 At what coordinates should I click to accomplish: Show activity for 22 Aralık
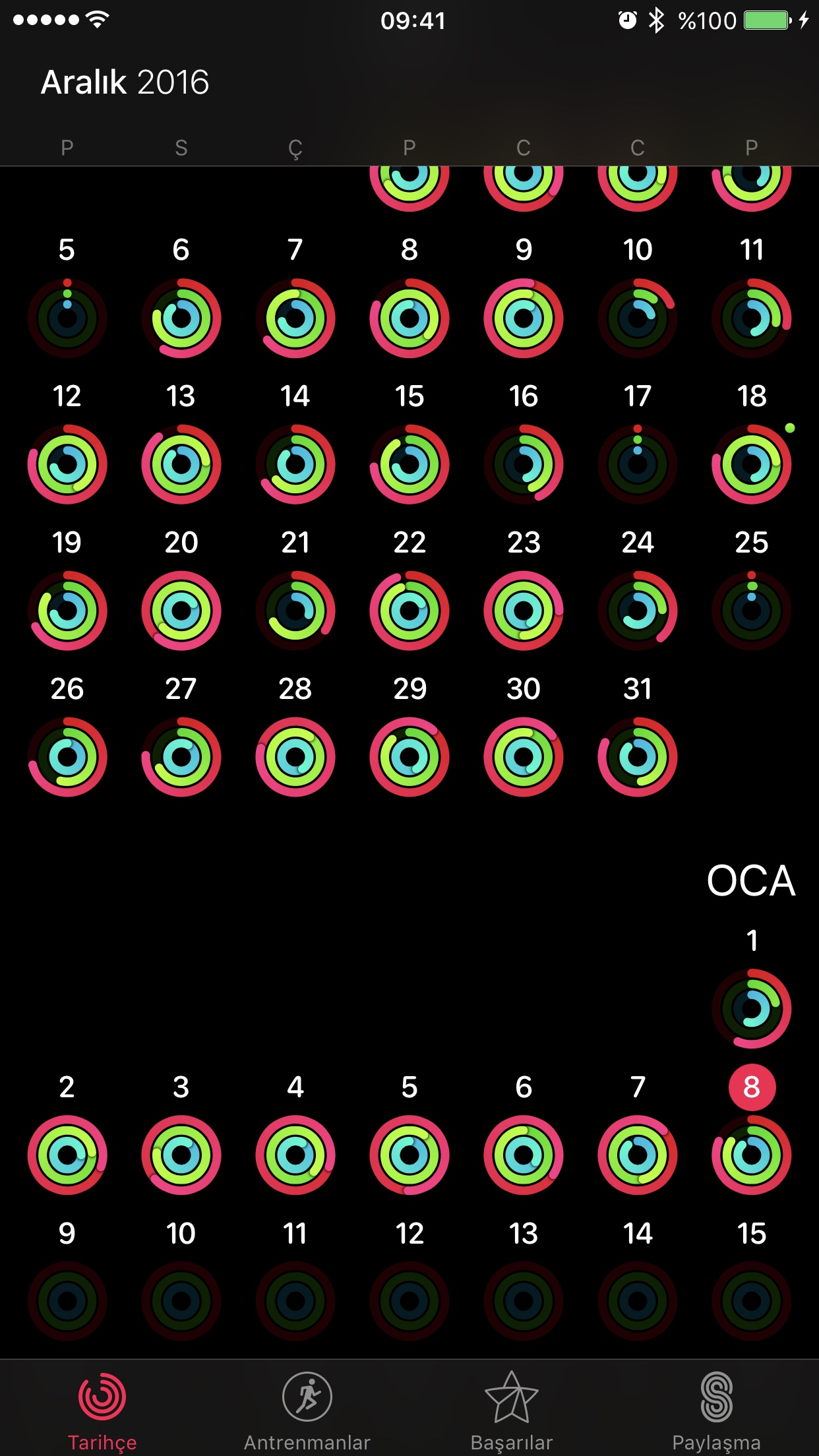click(x=409, y=611)
